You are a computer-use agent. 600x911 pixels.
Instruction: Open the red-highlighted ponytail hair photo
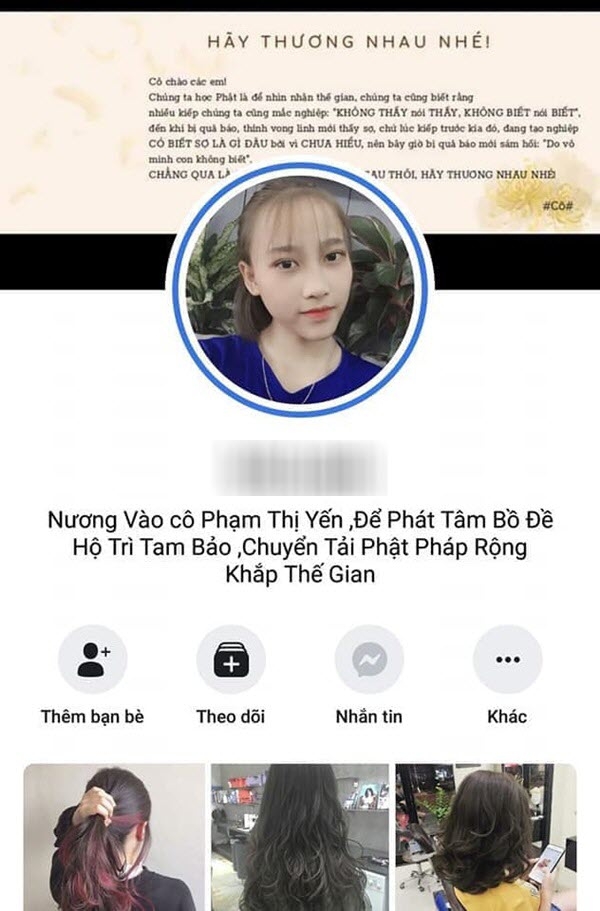point(112,837)
